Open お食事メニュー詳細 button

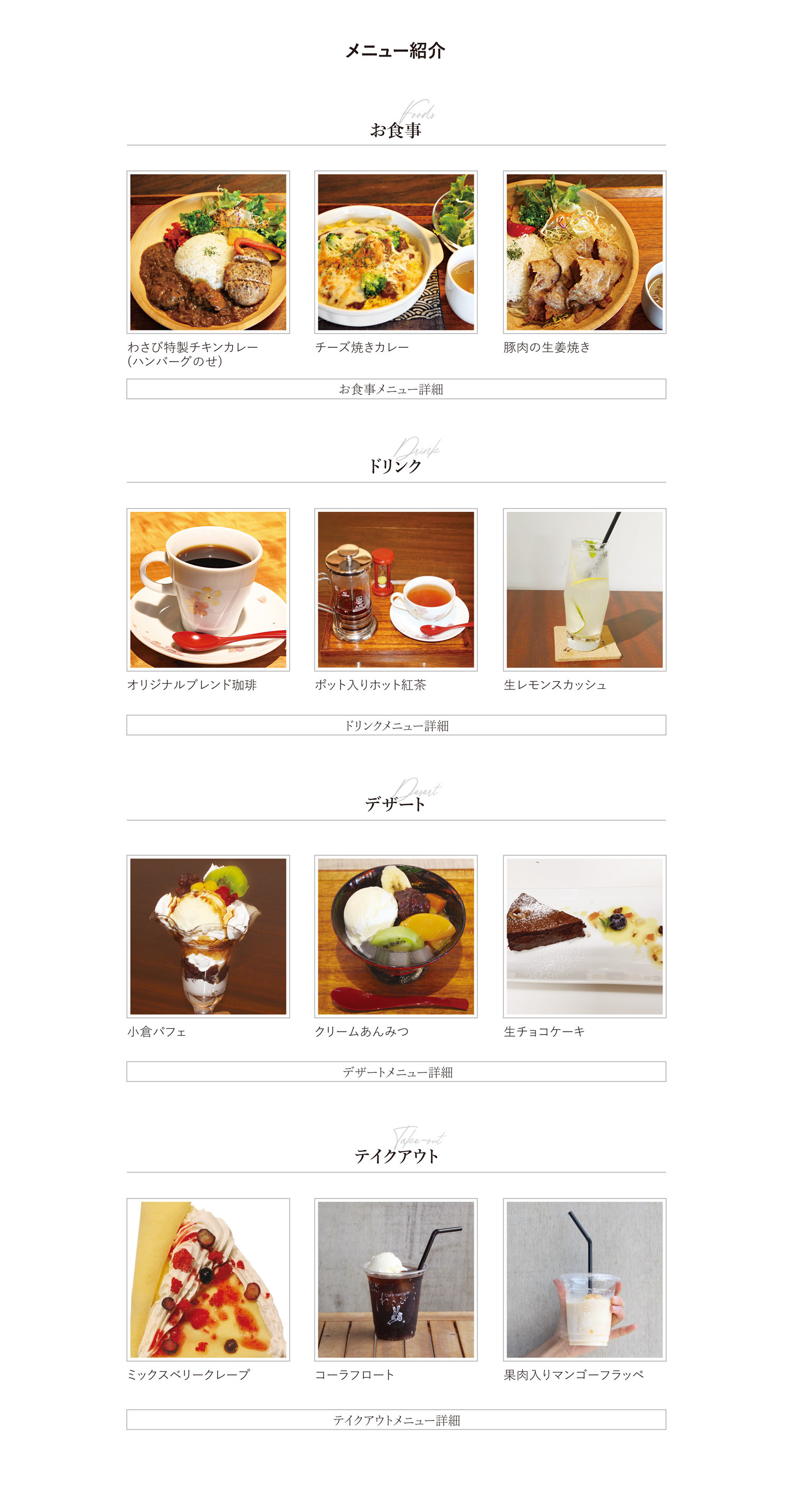(396, 389)
